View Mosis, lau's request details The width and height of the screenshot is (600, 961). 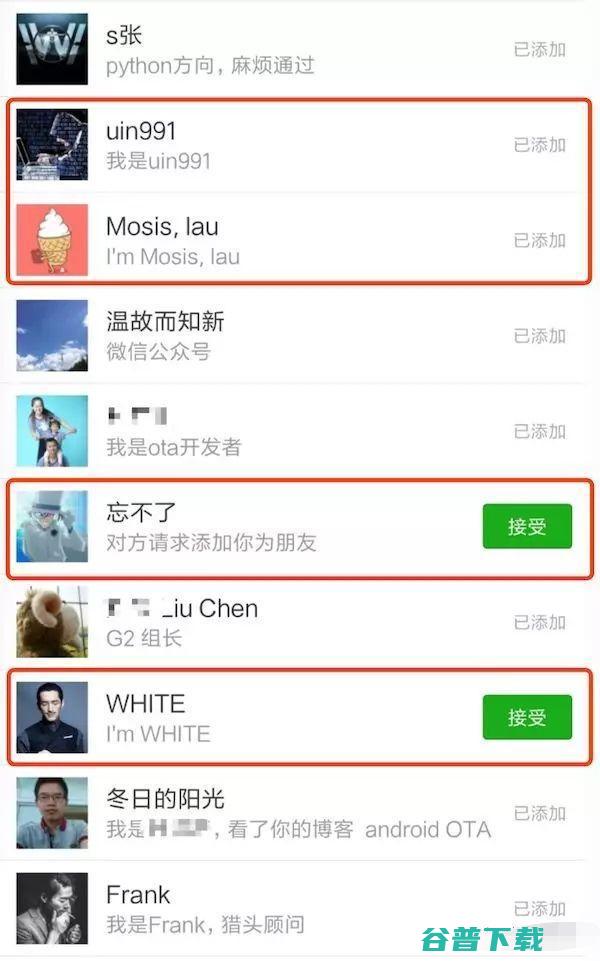pyautogui.click(x=250, y=241)
